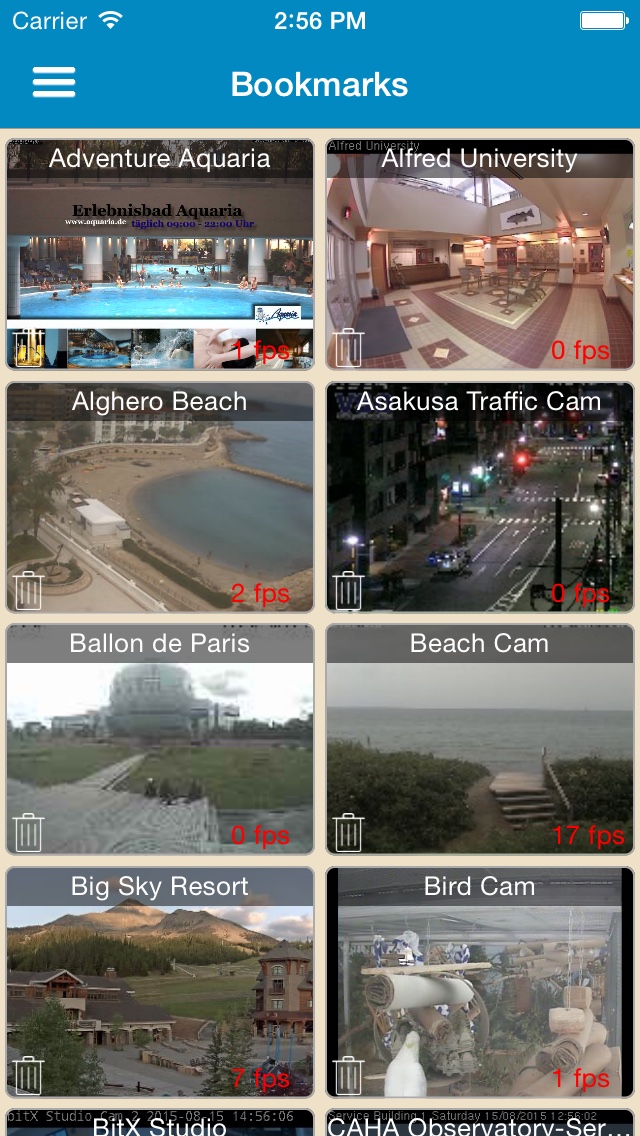Remove Asakusa Traffic Cam with its trash icon
Screen dimensions: 640x1136
click(348, 590)
